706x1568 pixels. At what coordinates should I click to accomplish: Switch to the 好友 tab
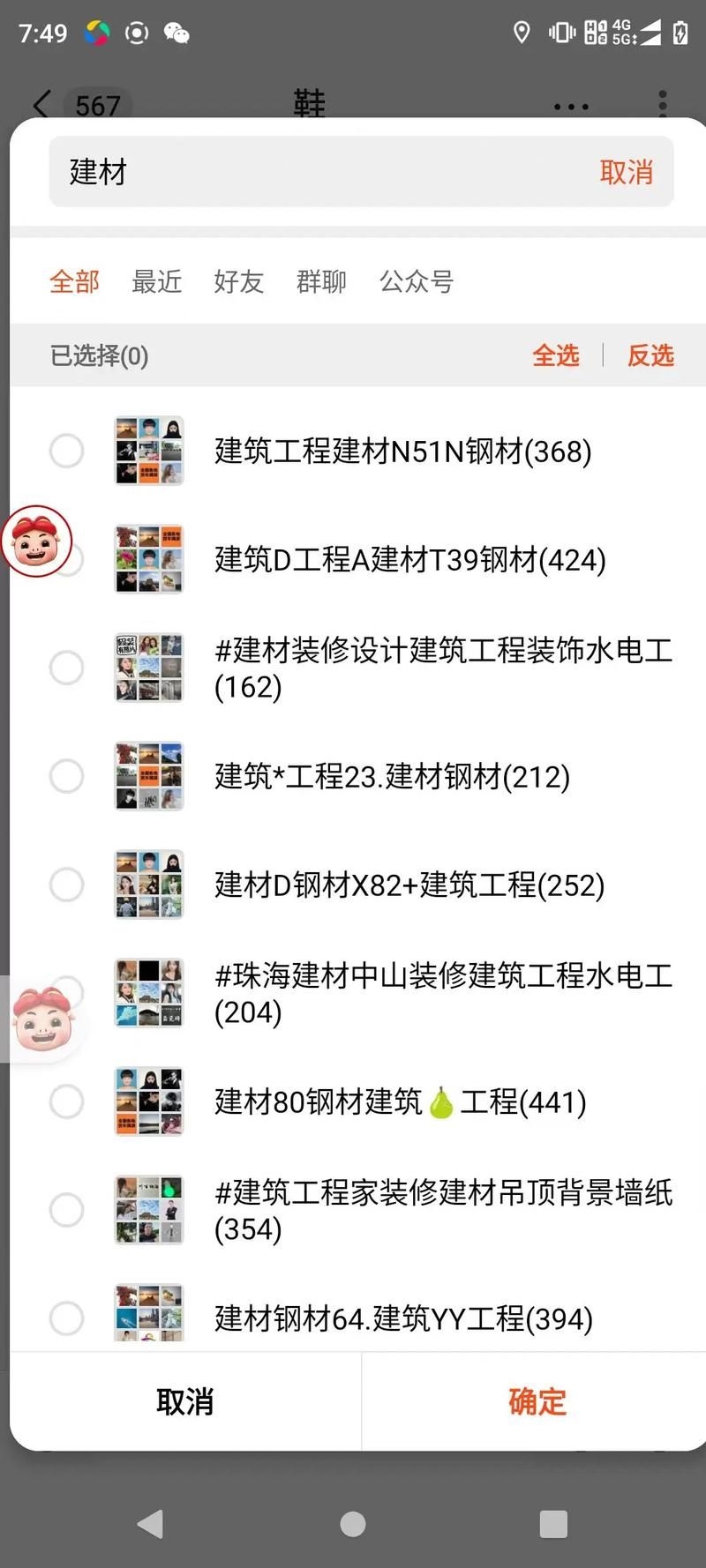pyautogui.click(x=237, y=281)
